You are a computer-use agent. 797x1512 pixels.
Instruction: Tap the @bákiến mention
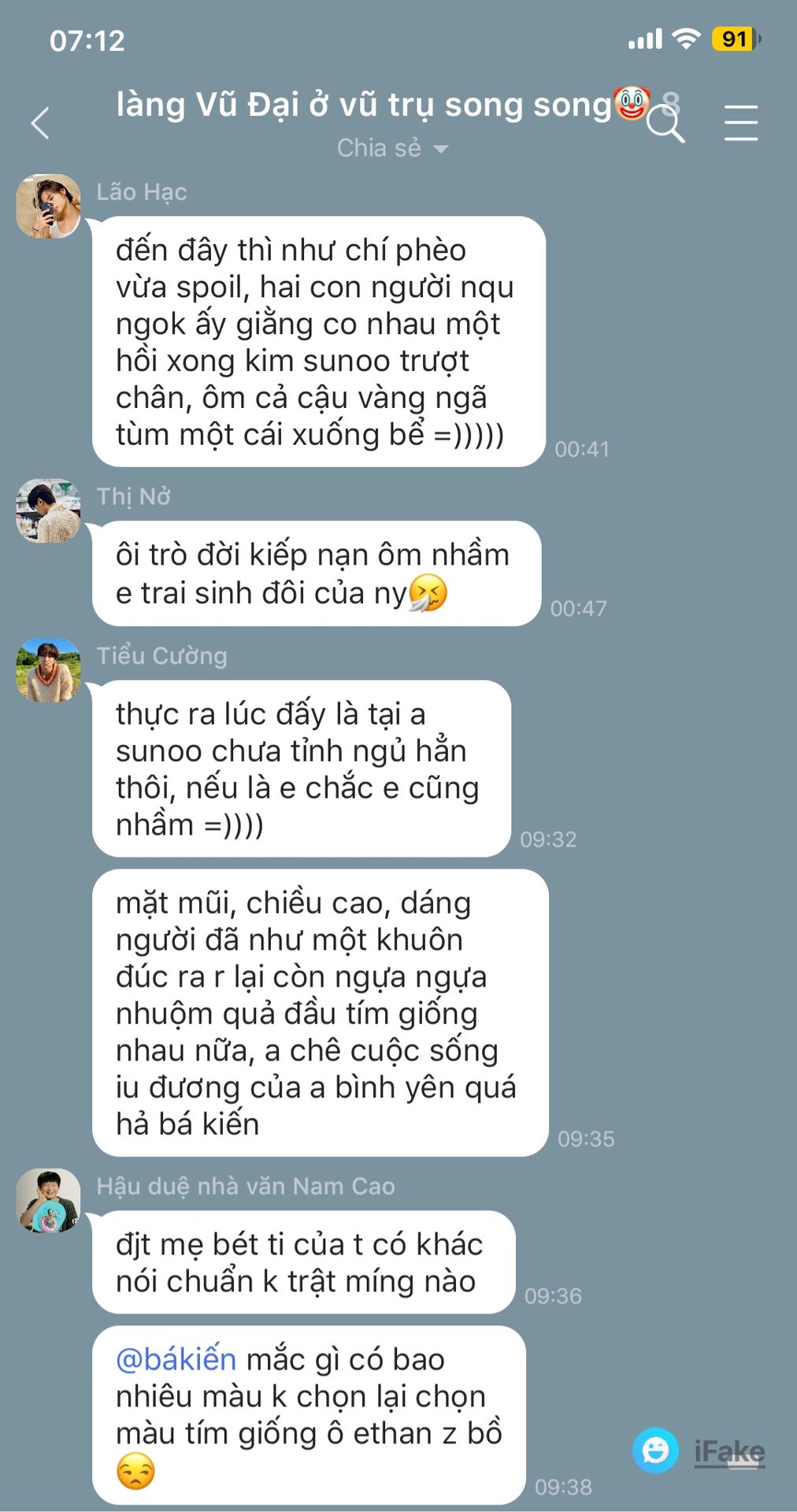point(176,1359)
